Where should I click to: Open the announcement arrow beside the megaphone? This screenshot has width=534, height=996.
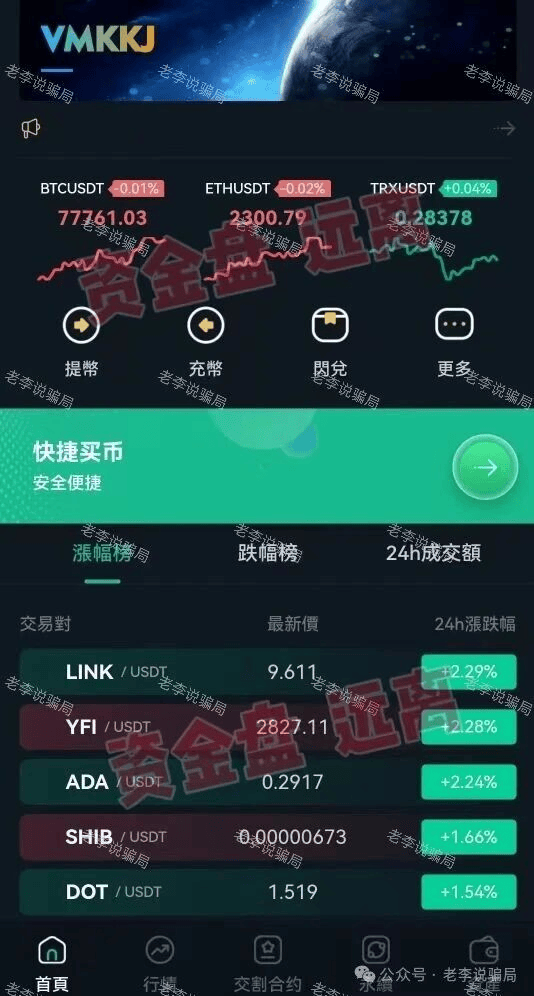505,129
